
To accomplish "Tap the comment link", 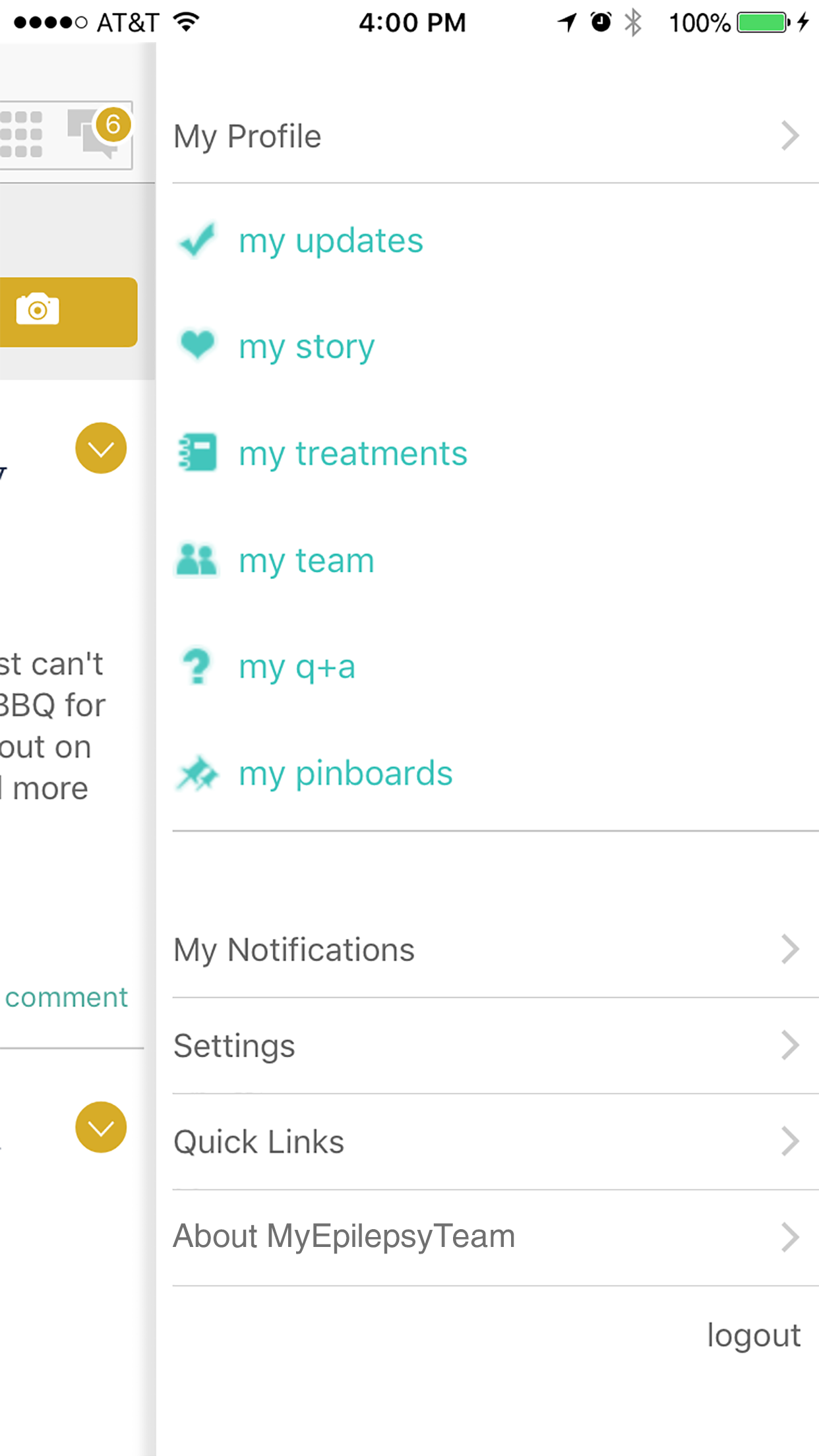I will tap(66, 998).
